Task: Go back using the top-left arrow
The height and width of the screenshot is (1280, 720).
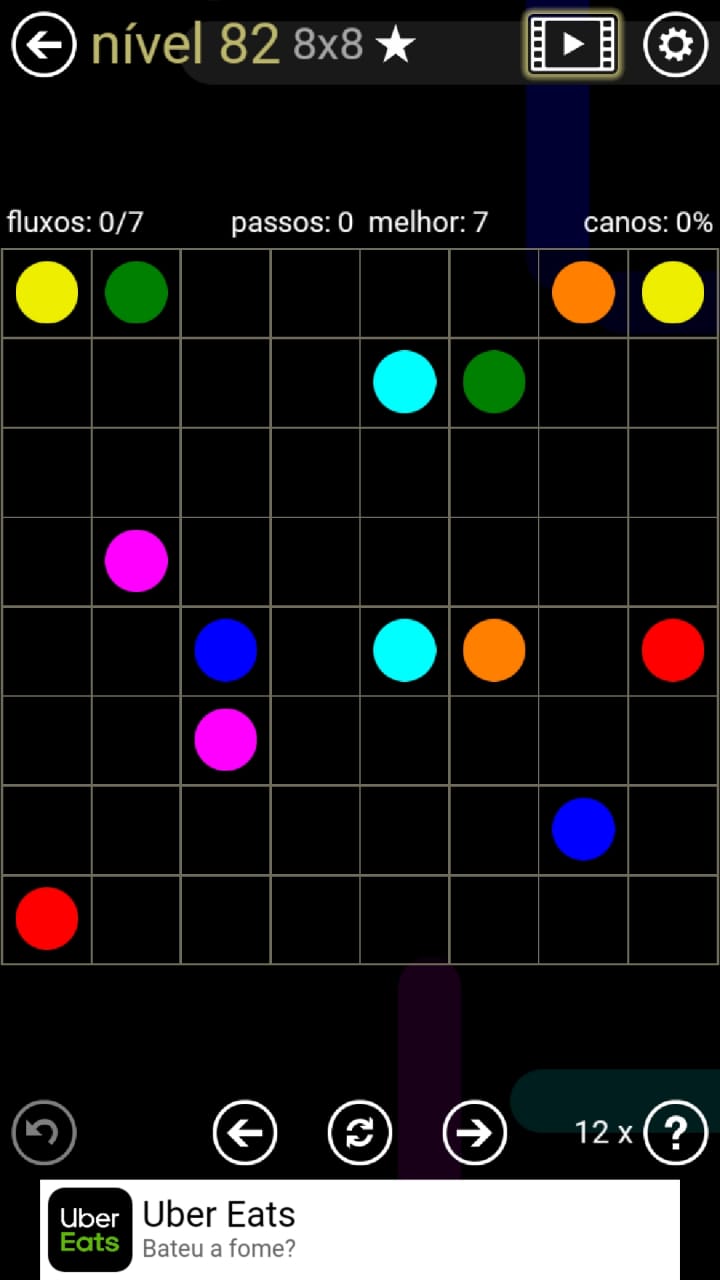Action: [x=44, y=45]
